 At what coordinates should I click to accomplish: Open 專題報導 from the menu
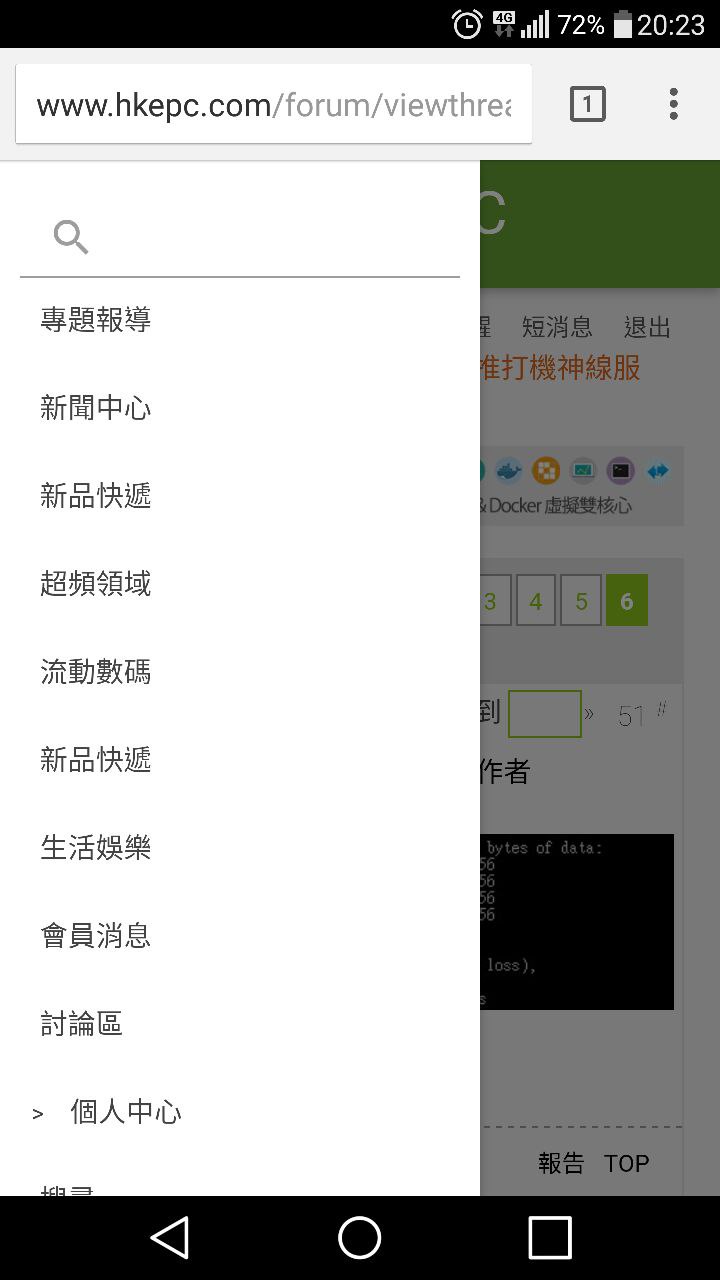(x=96, y=320)
